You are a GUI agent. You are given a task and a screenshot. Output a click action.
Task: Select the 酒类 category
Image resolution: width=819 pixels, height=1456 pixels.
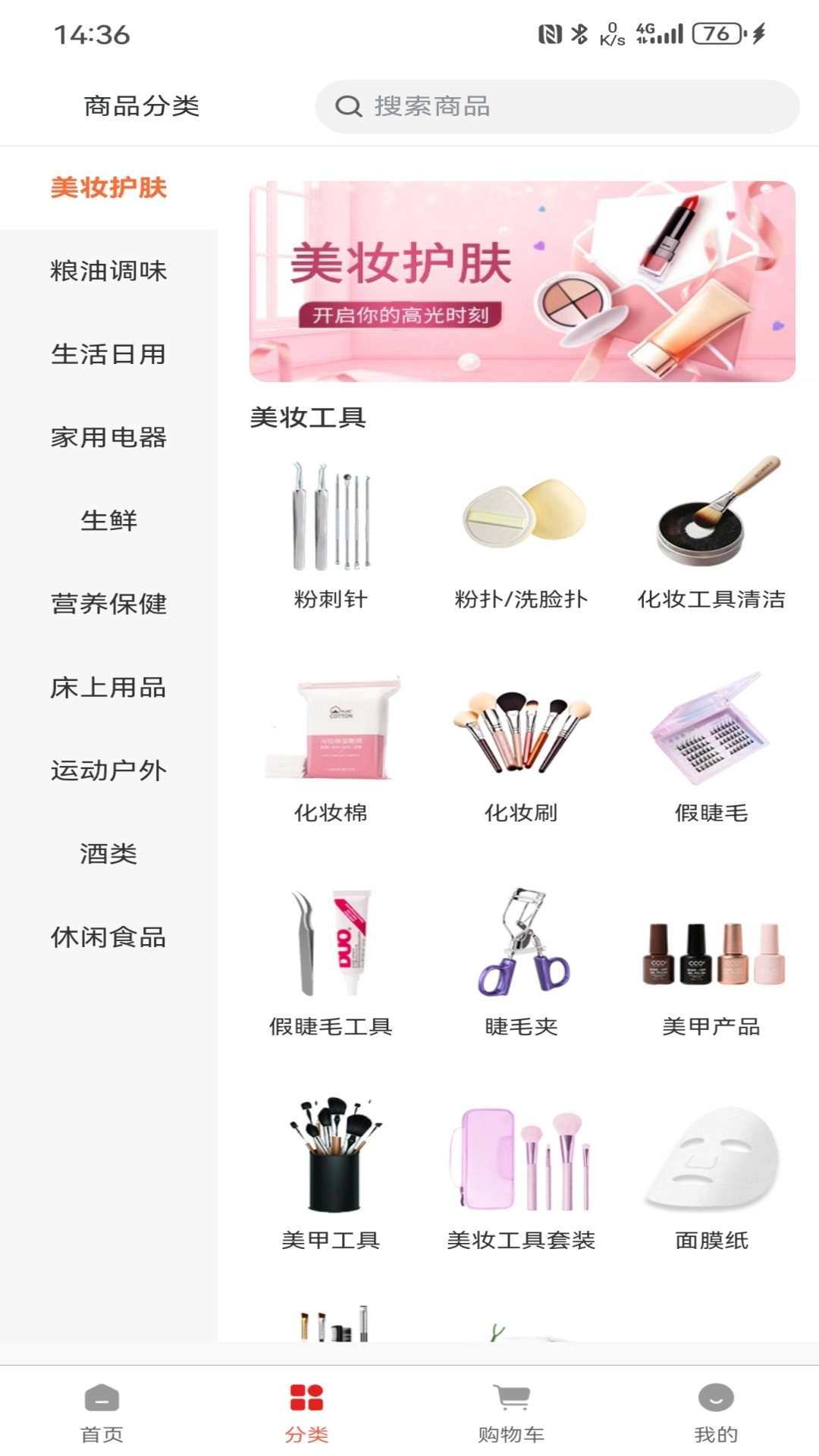click(108, 855)
